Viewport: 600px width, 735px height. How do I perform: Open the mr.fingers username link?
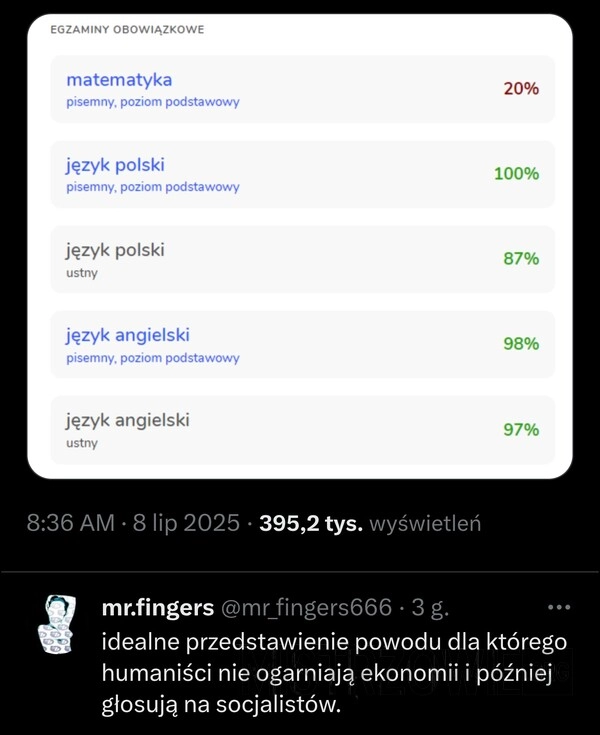(158, 608)
